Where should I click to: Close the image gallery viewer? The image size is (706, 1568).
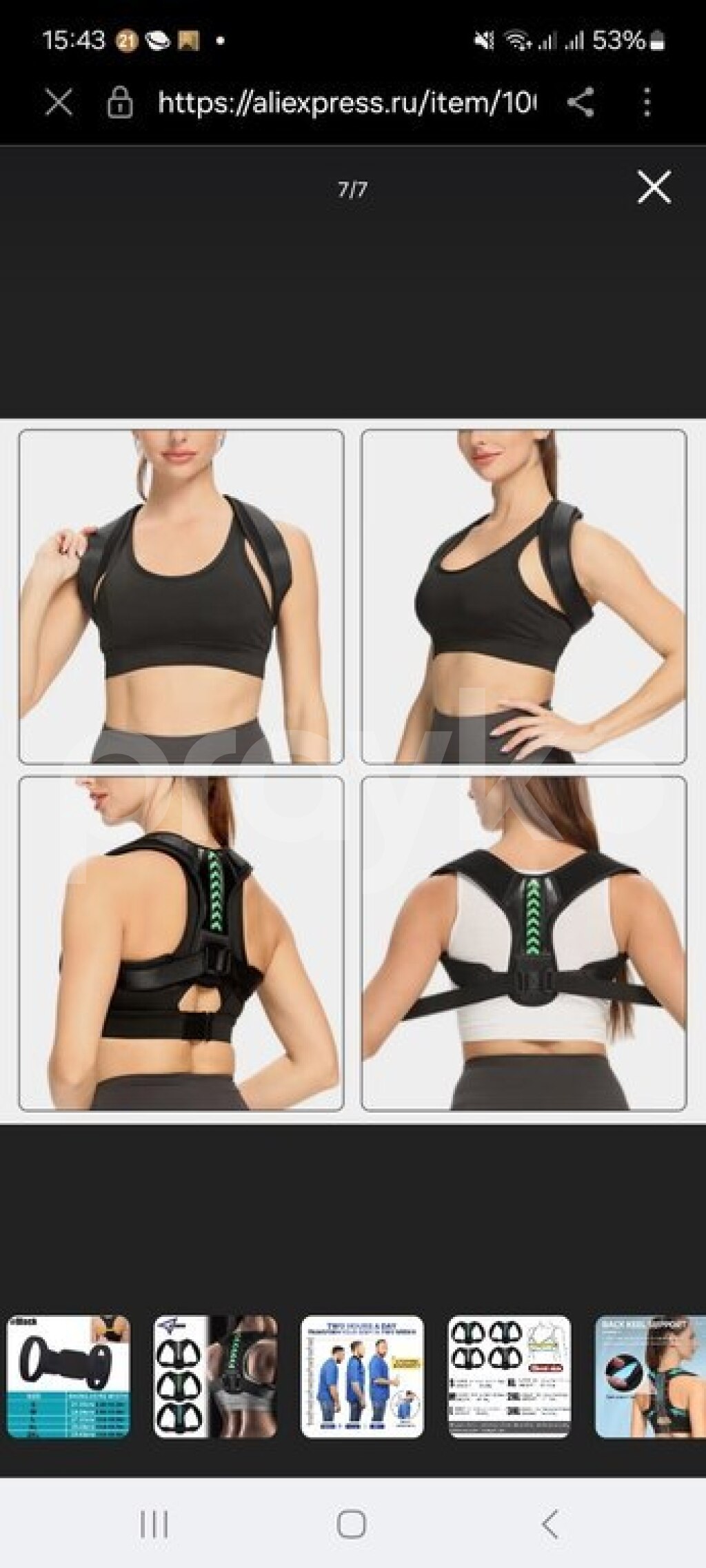pos(654,188)
